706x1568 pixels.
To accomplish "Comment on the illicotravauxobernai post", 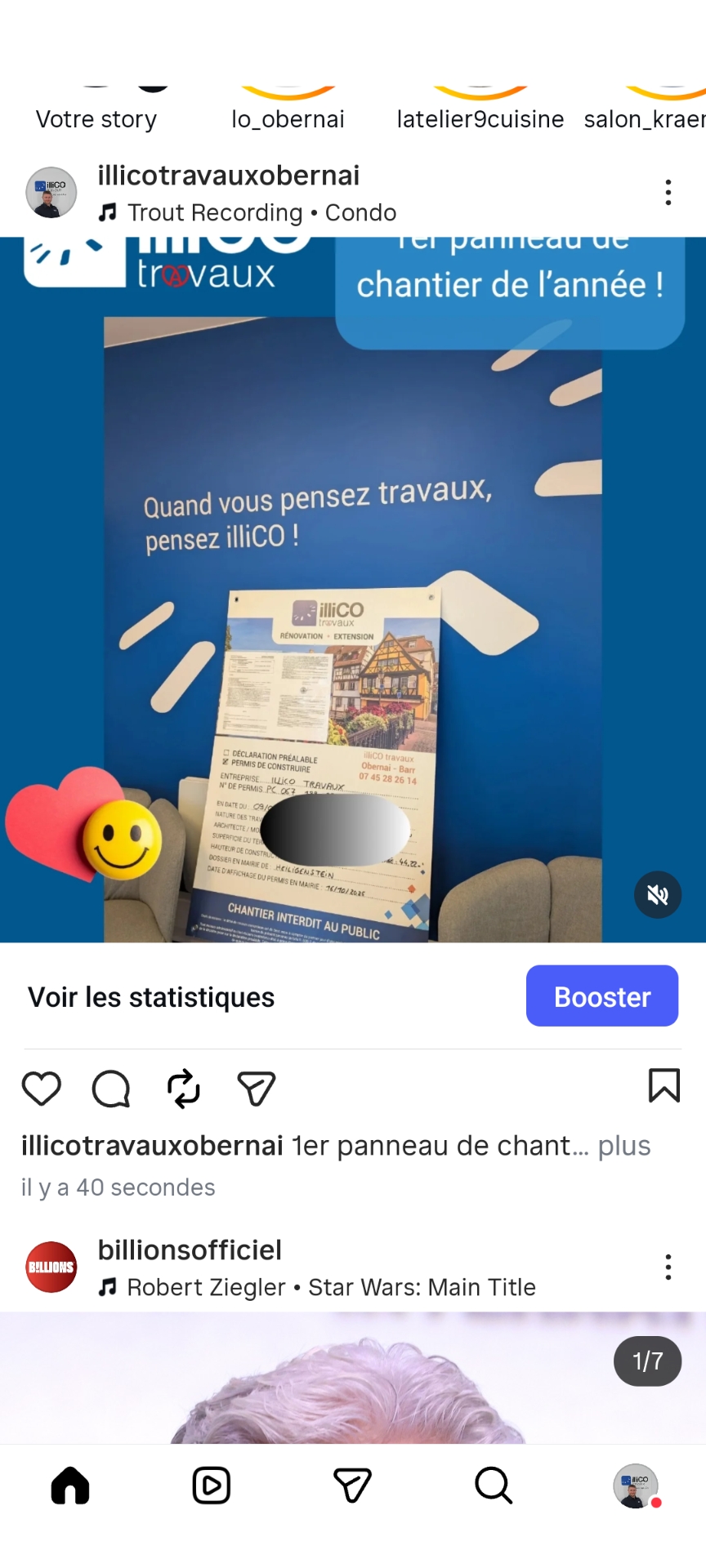I will 111,1089.
